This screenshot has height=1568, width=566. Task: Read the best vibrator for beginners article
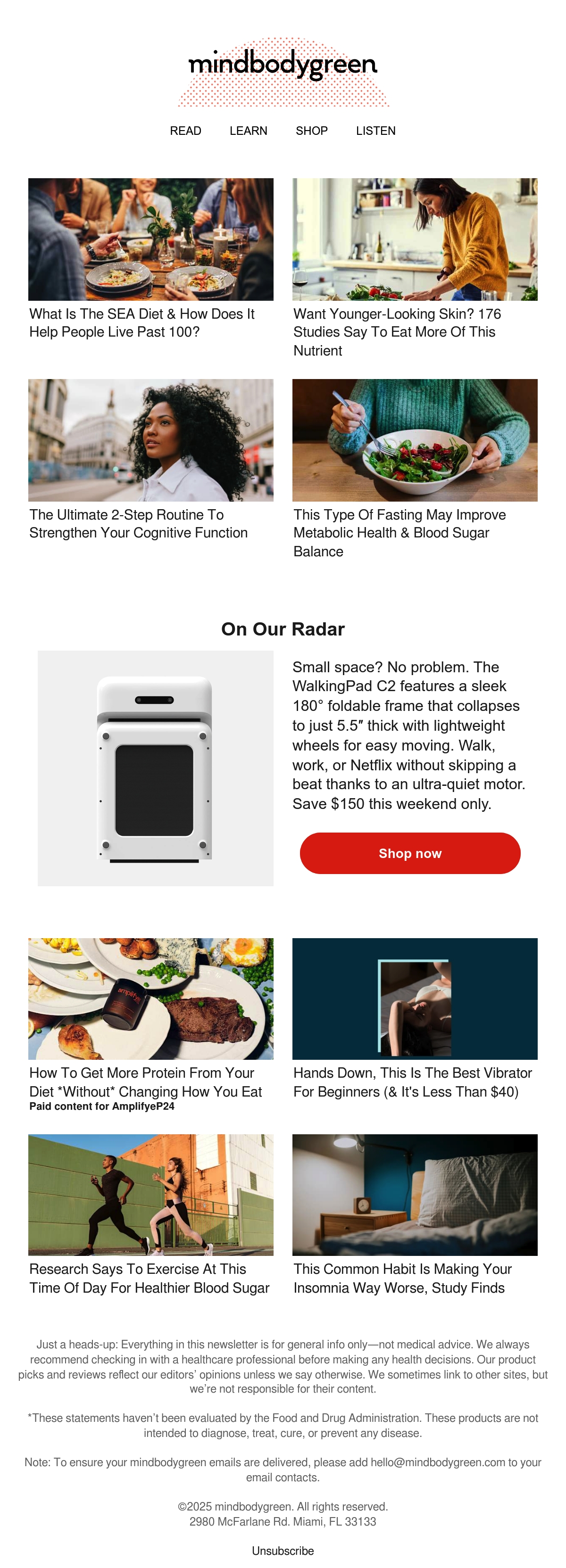pos(412,1081)
